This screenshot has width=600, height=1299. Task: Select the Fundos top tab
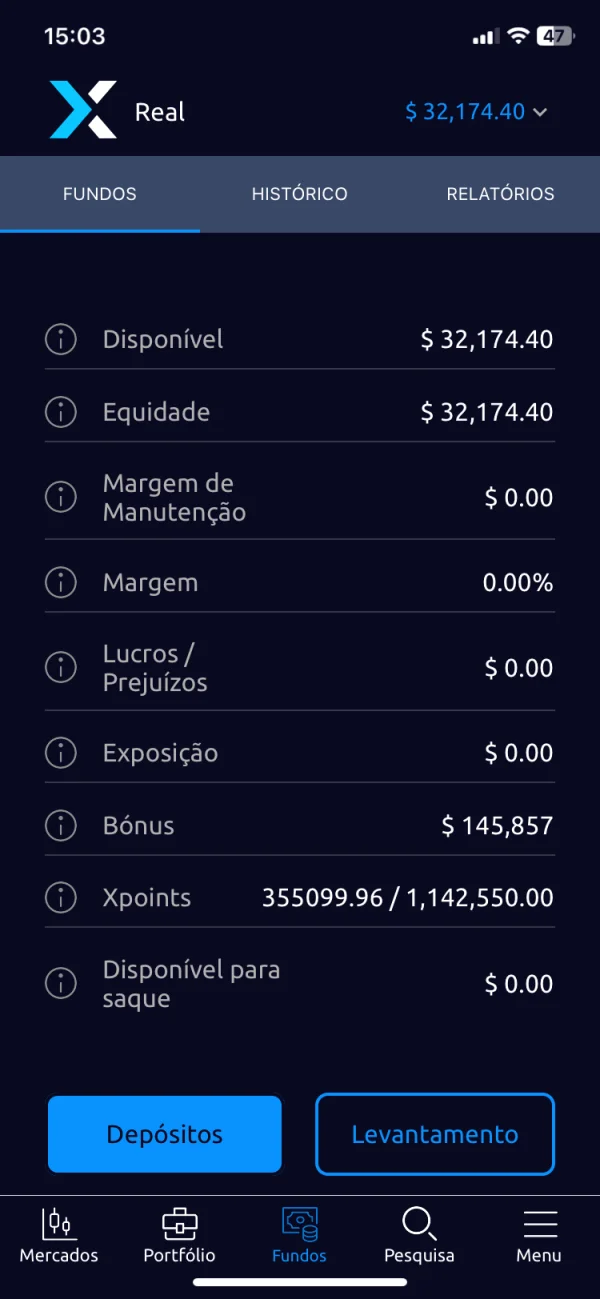100,194
